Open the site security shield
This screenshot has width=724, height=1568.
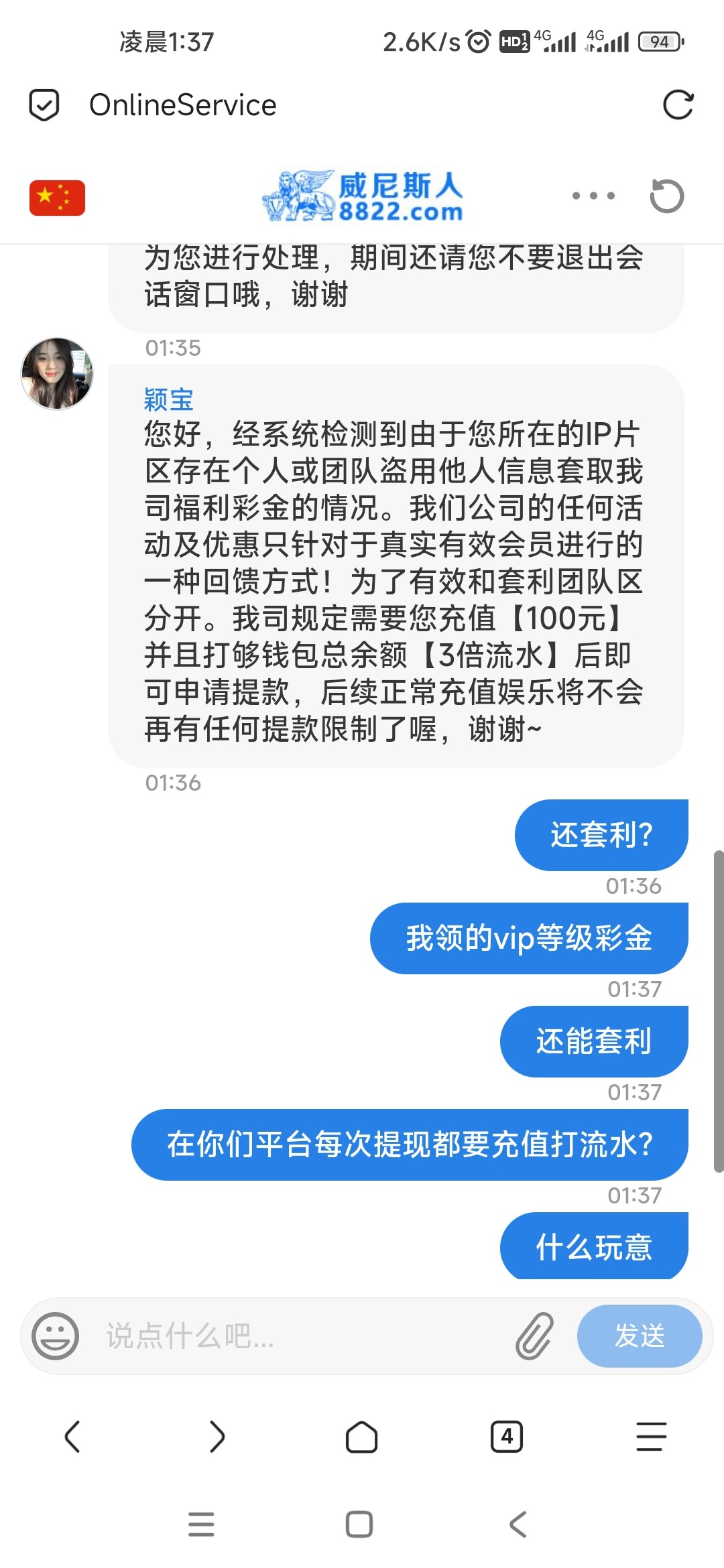point(44,105)
